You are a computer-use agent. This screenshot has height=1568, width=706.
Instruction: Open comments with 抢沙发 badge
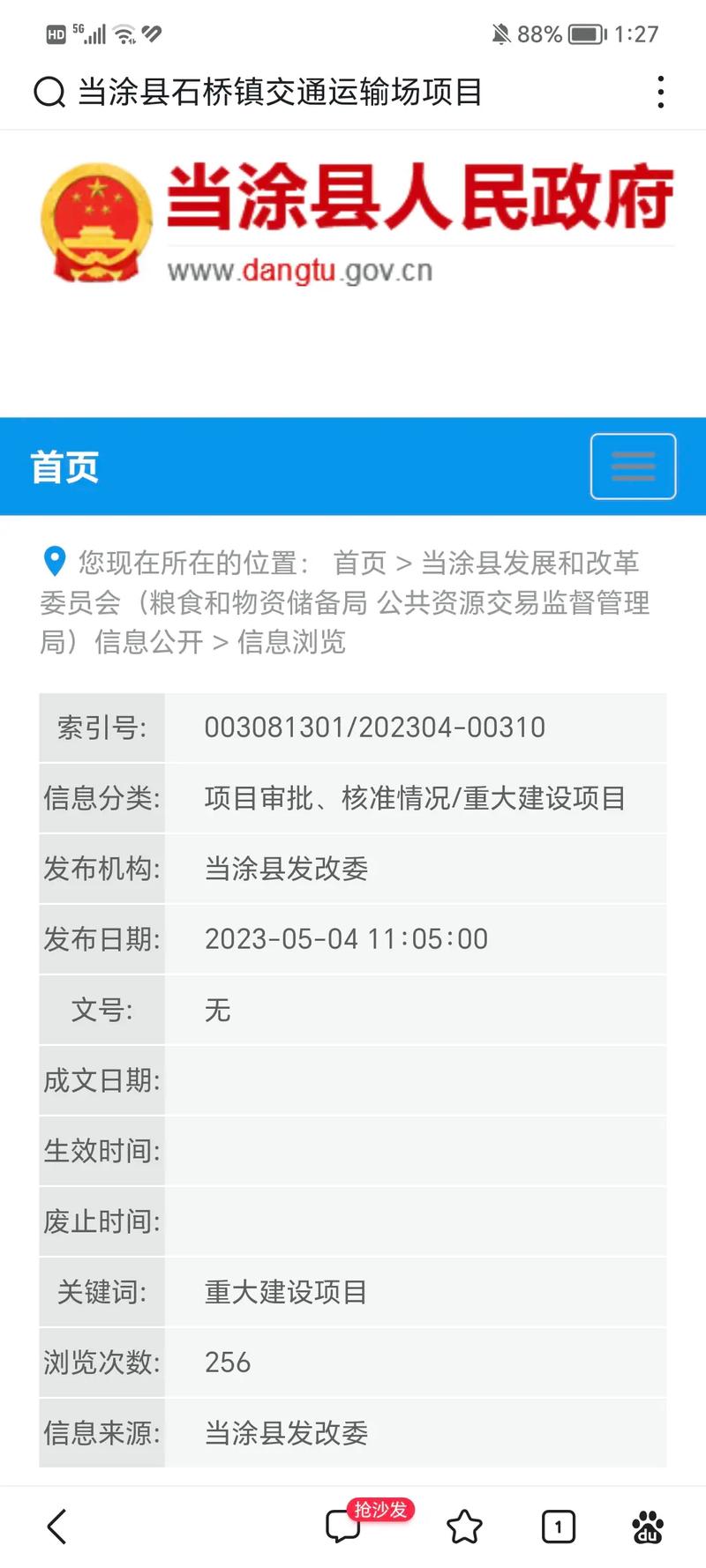pyautogui.click(x=344, y=1525)
